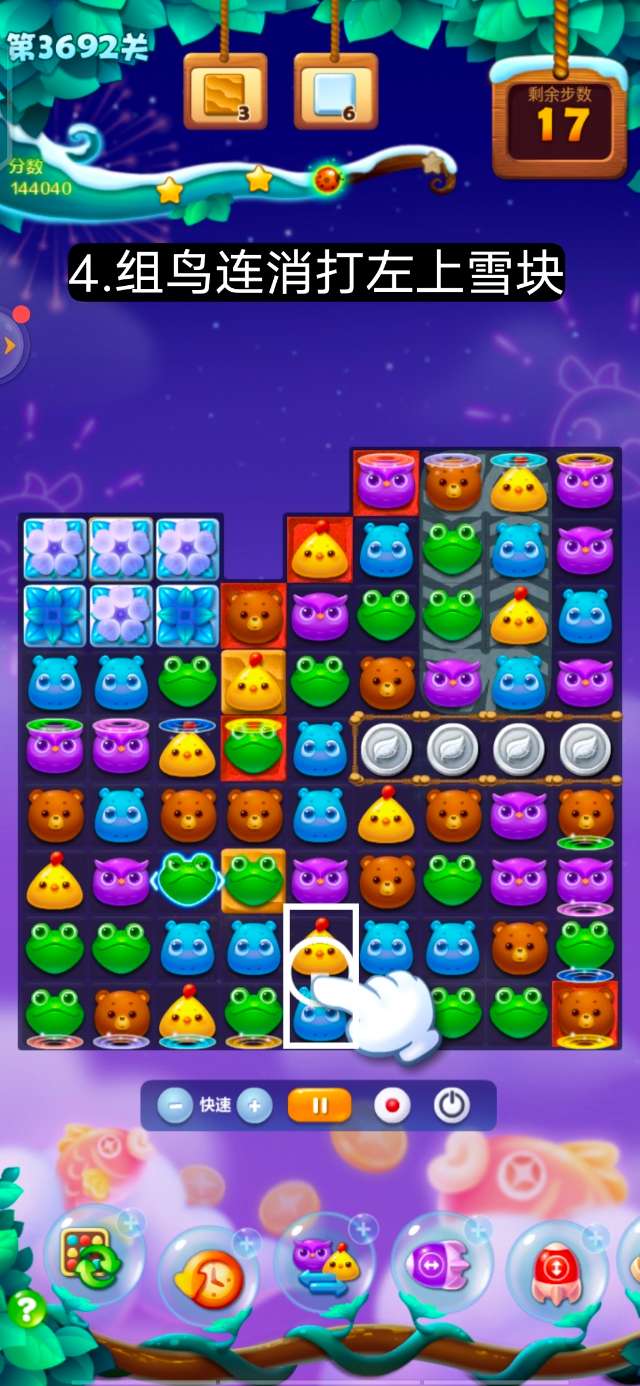This screenshot has width=640, height=1386.
Task: Expand the side panel arrow on the left edge
Action: 10,346
